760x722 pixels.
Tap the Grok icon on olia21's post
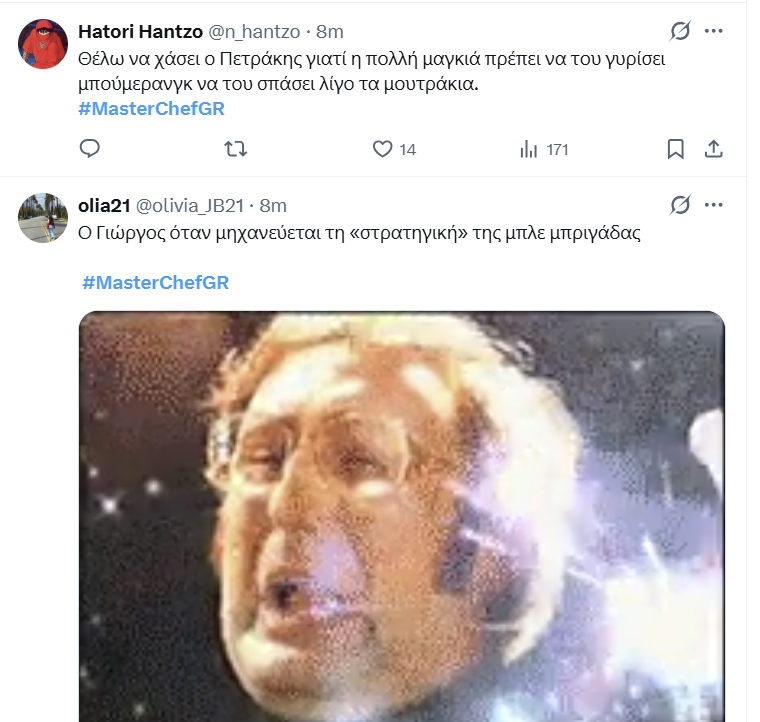680,205
